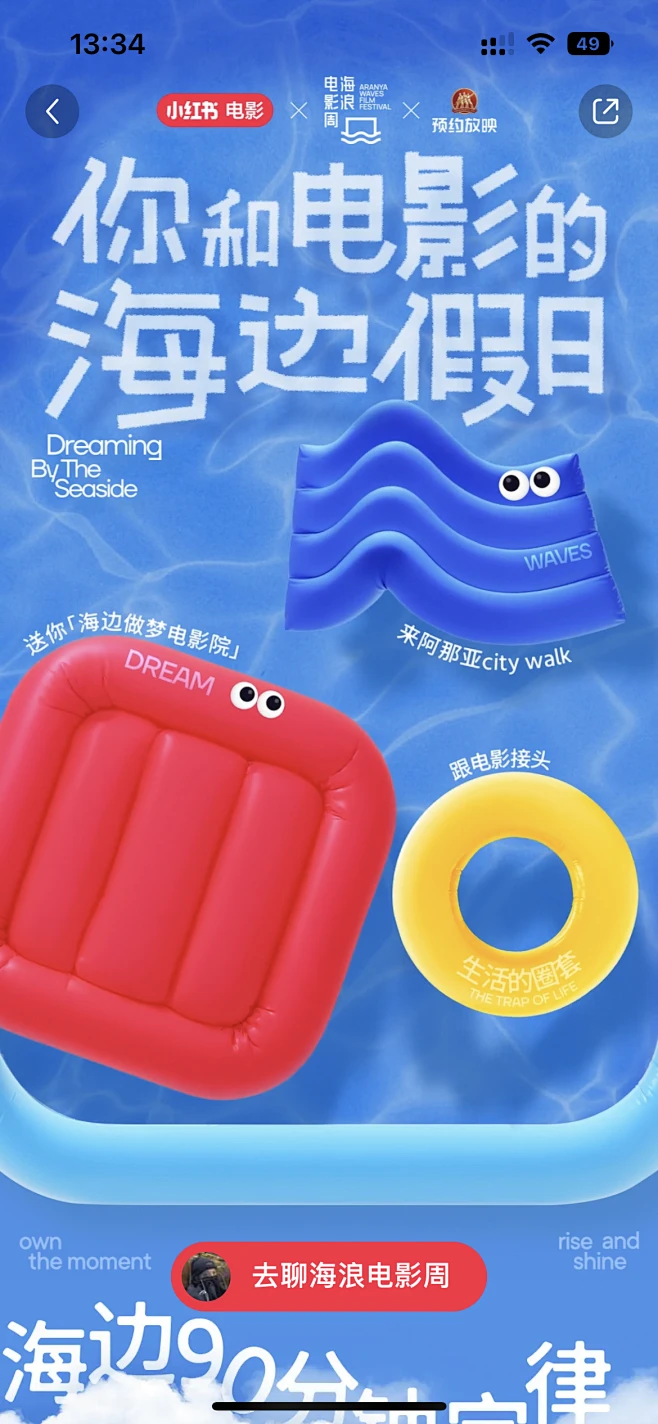Screen dimensions: 658x1424
Task: Share this film festival page
Action: click(605, 111)
